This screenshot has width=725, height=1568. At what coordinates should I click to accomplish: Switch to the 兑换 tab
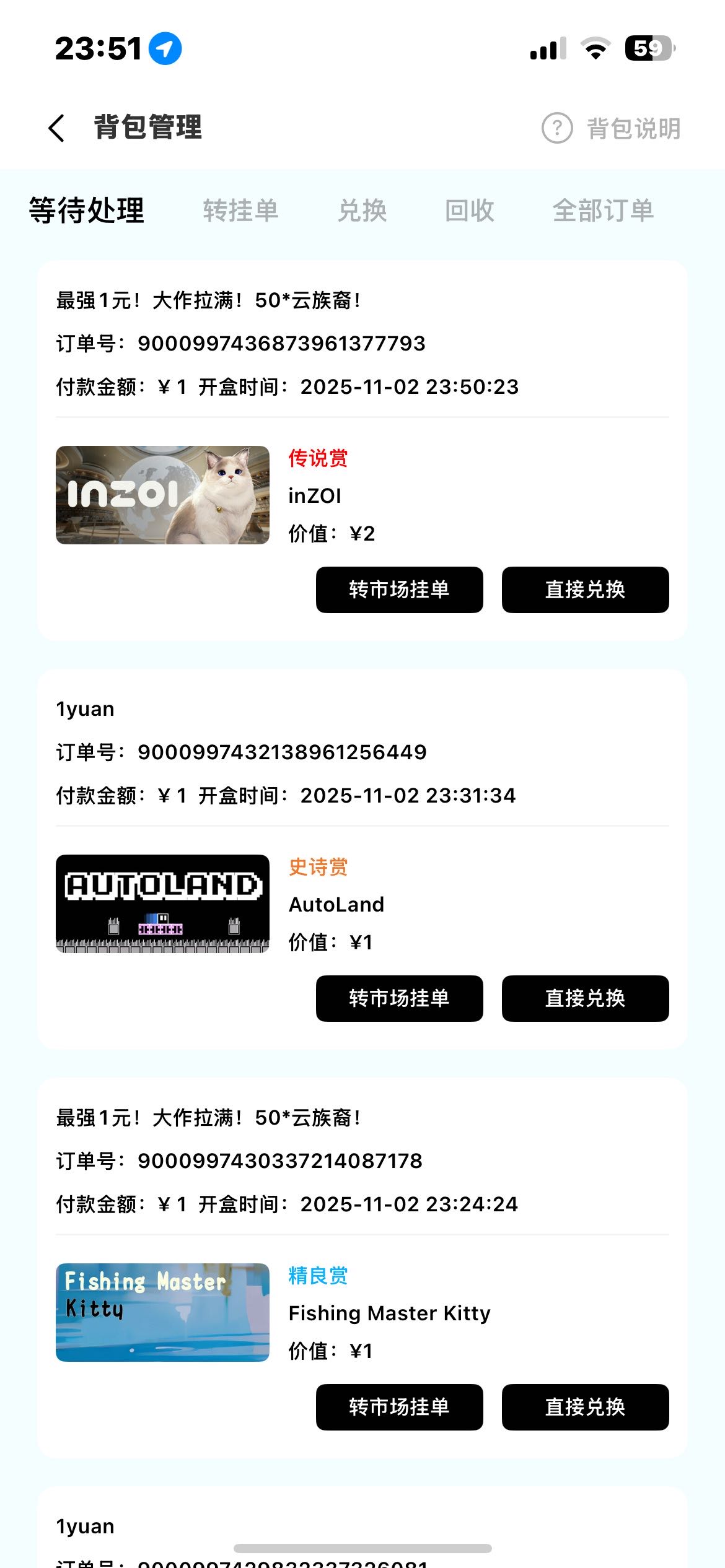pos(362,211)
